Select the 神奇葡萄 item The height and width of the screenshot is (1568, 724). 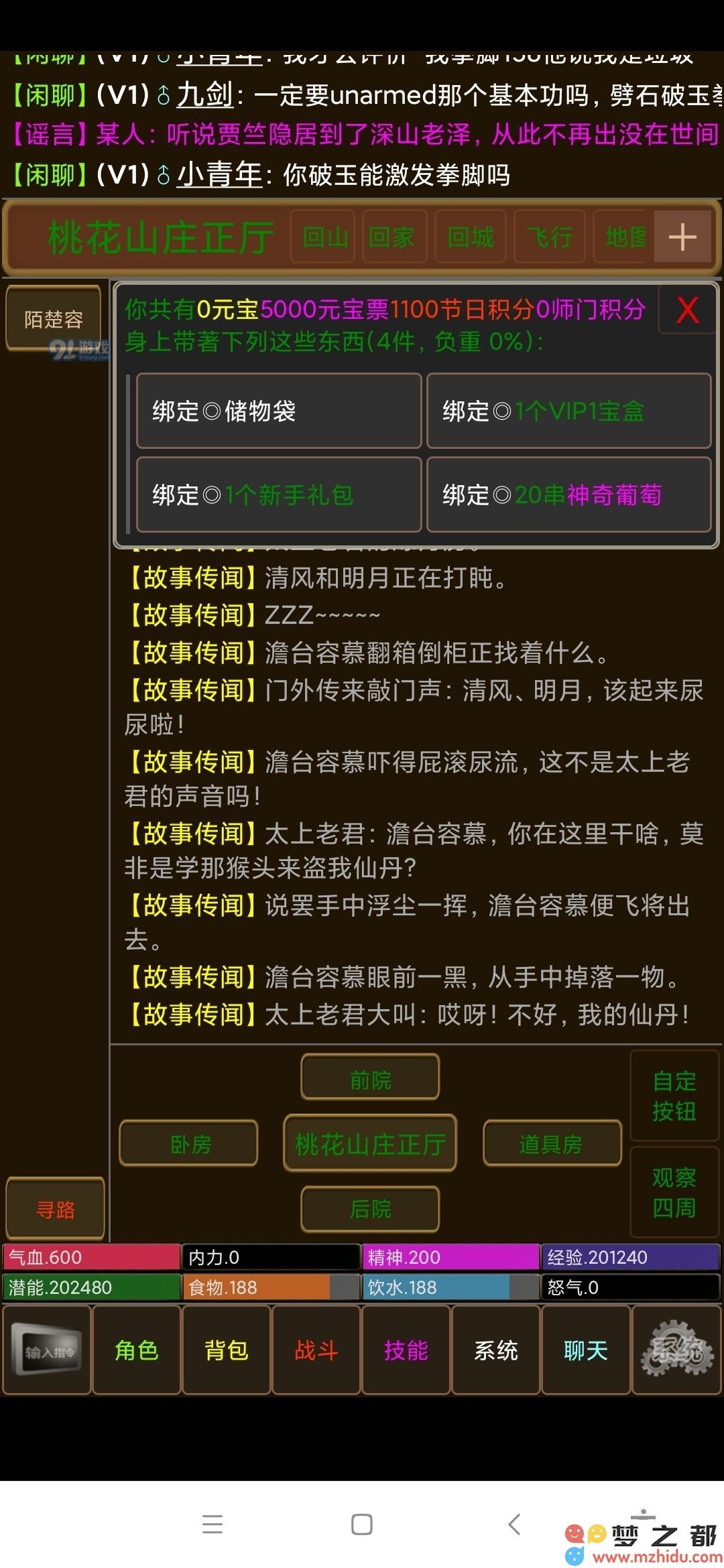coord(568,495)
